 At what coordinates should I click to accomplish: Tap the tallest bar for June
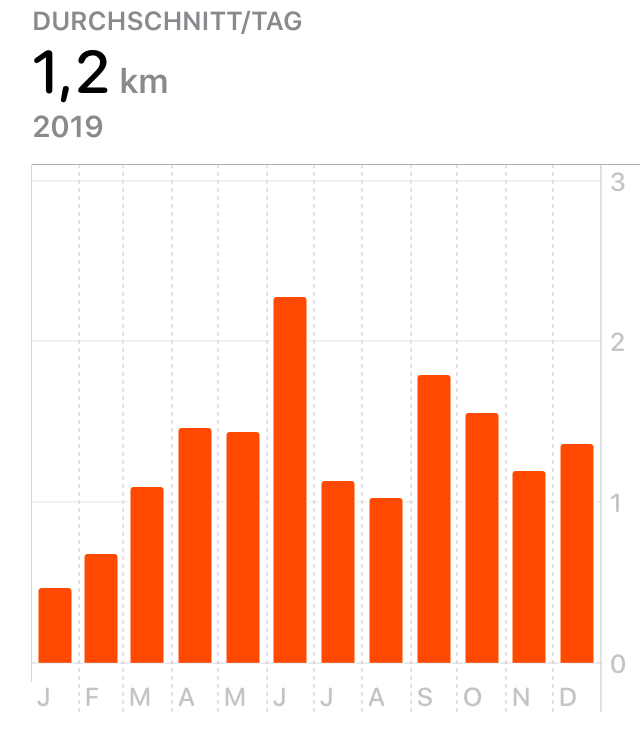coord(290,480)
